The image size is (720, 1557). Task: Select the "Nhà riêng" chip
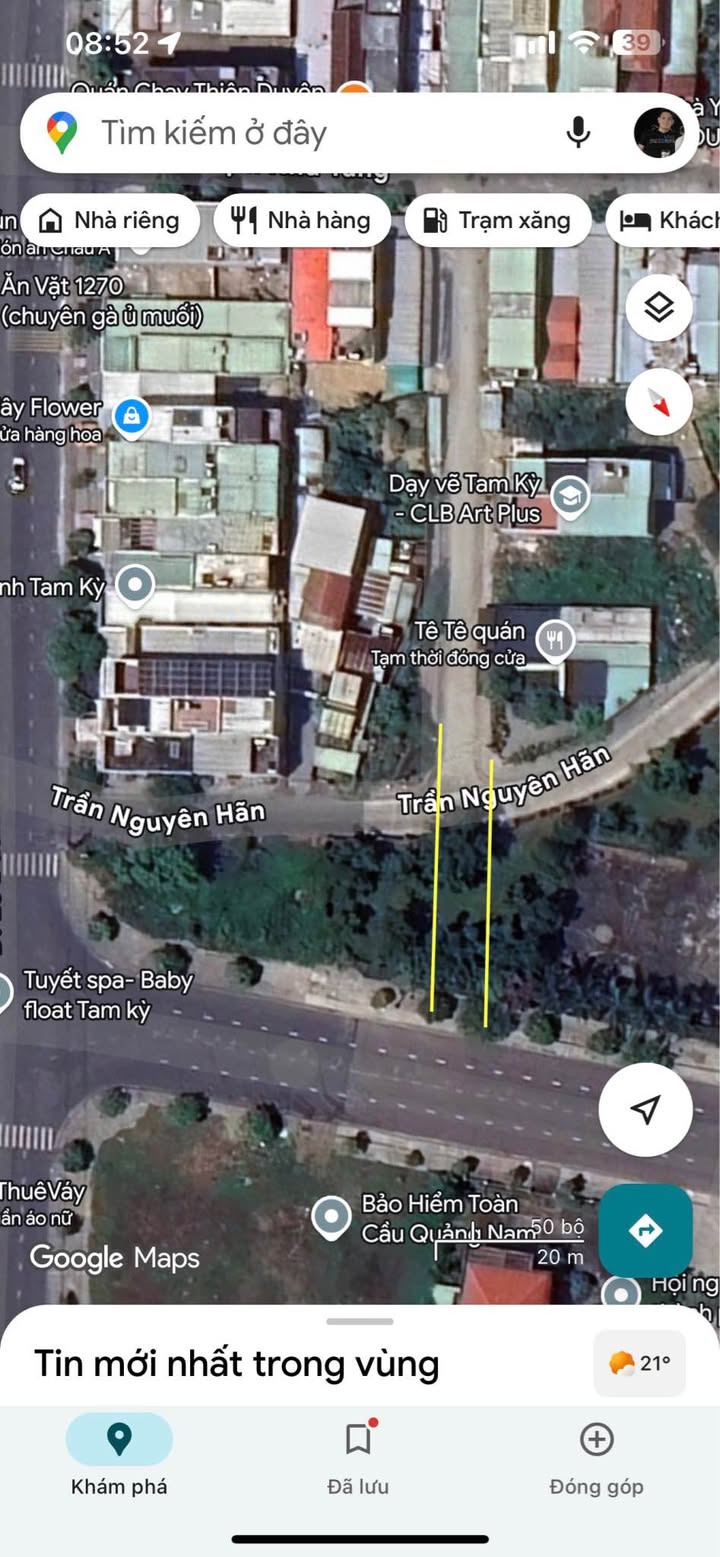pos(110,221)
